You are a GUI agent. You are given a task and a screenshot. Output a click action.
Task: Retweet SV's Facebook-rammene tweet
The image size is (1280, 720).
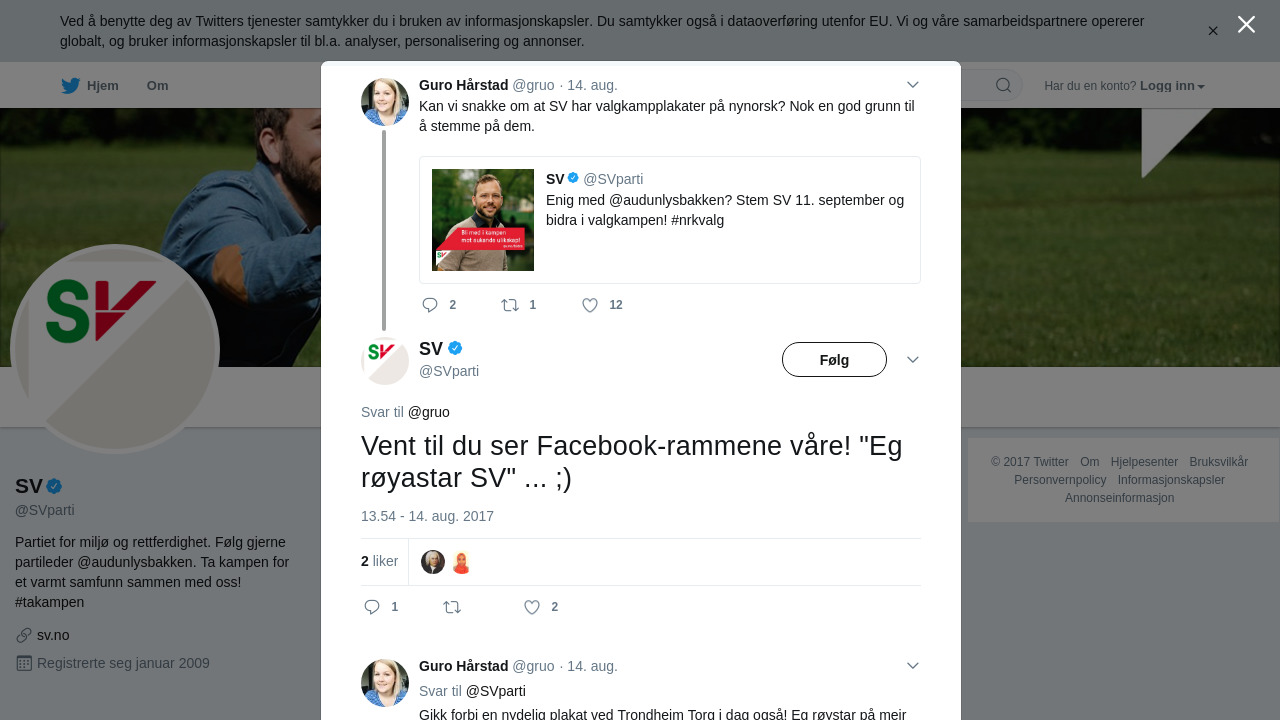point(452,607)
